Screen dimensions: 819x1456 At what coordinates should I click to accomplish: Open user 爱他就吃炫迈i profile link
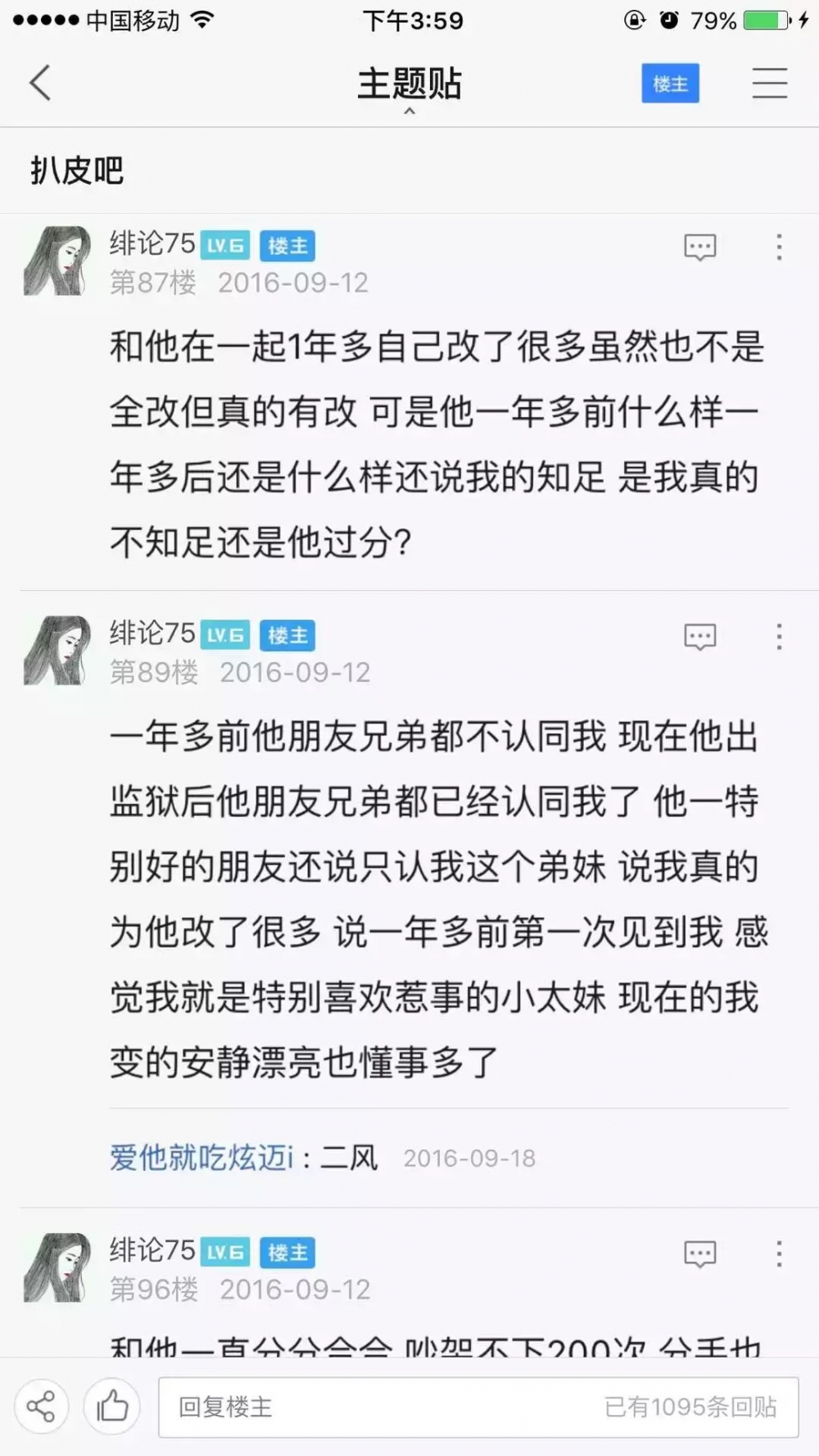(201, 1158)
